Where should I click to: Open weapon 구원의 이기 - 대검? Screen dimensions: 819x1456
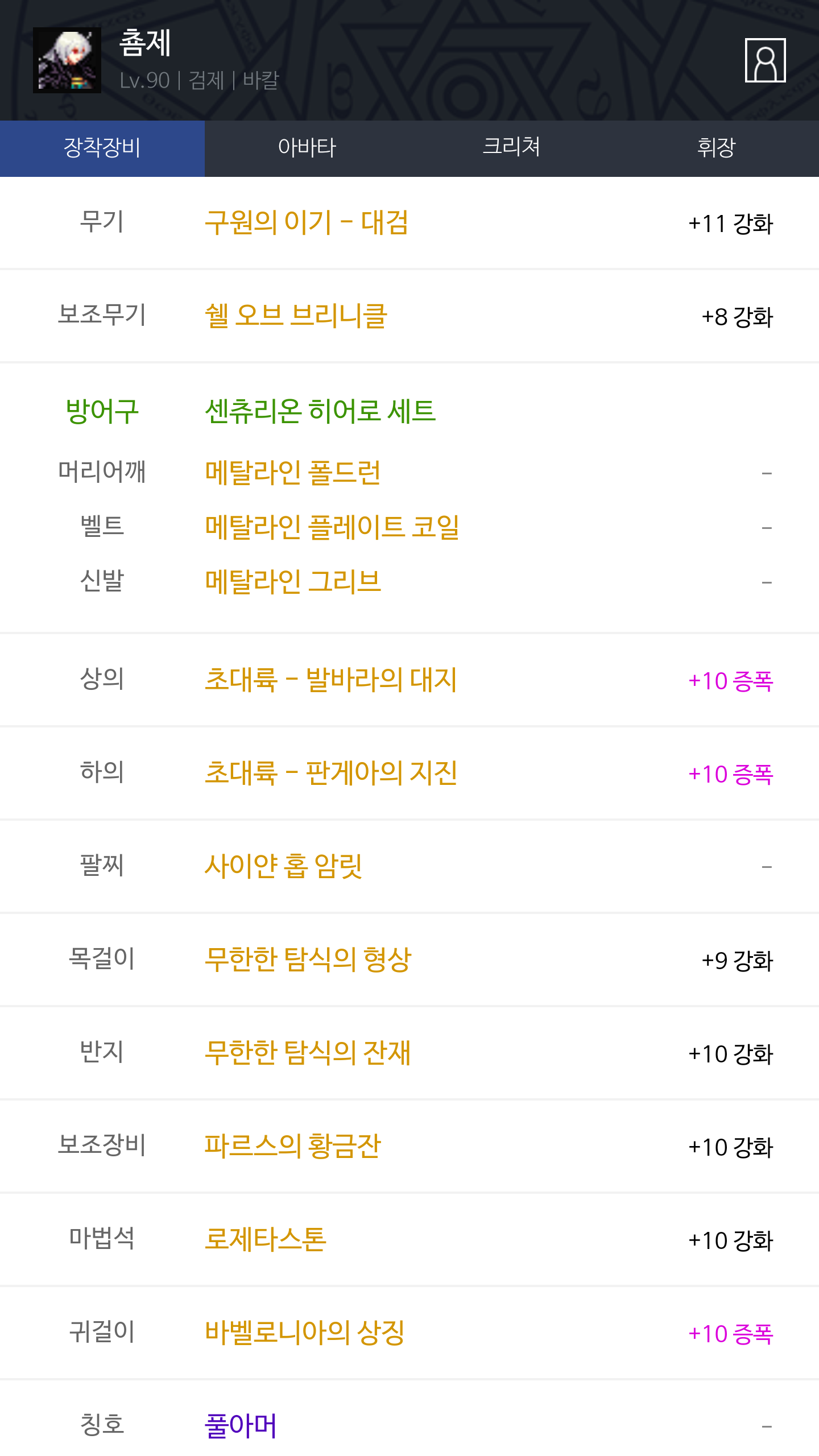point(307,222)
